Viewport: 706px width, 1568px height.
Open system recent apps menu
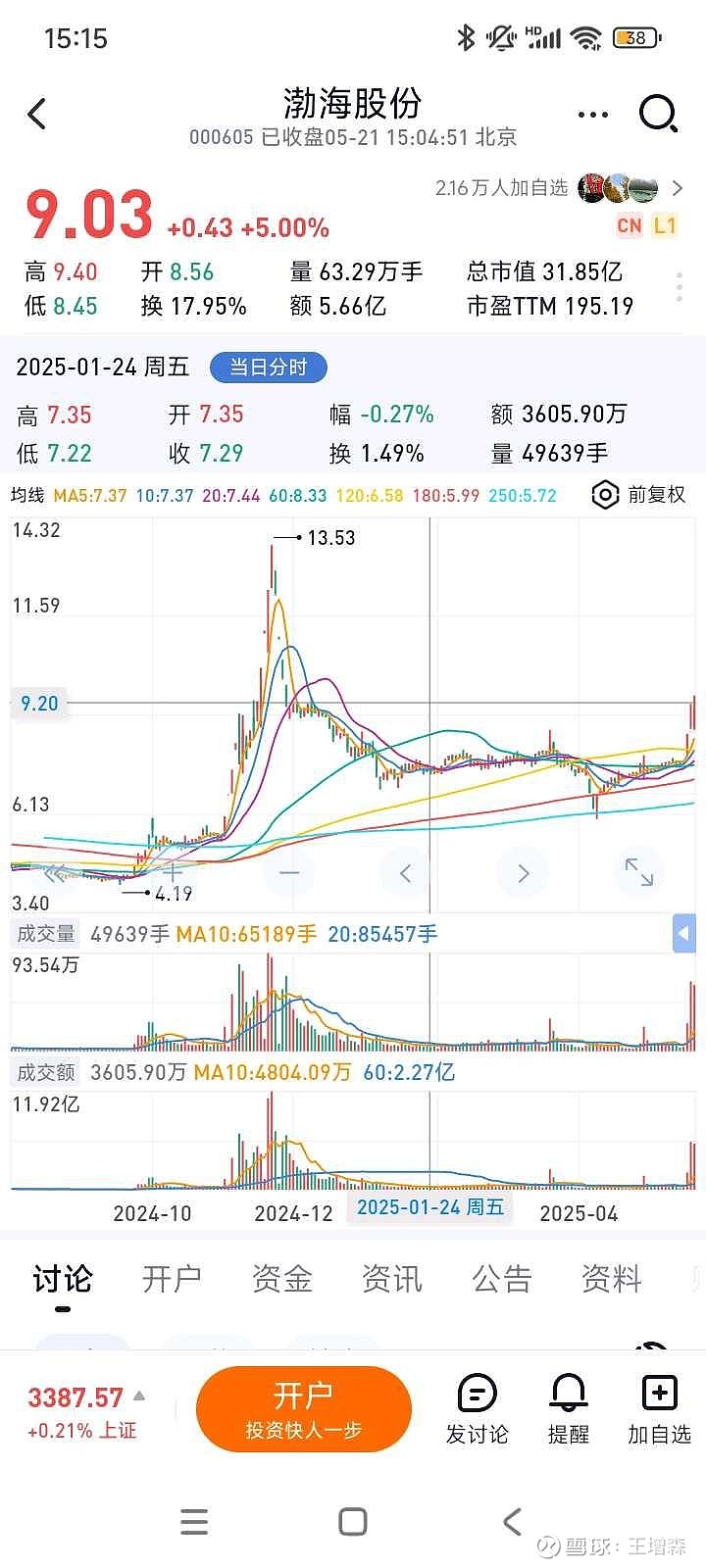pos(194,1521)
